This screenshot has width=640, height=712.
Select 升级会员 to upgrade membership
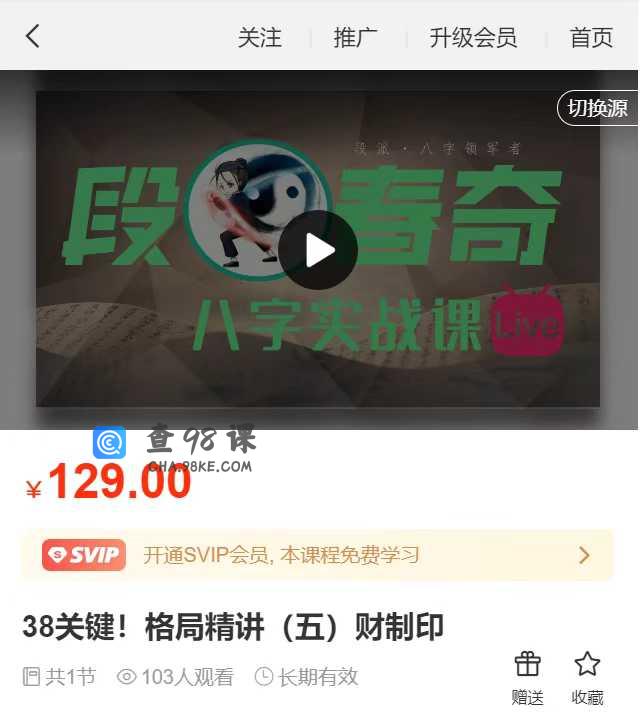(x=473, y=38)
